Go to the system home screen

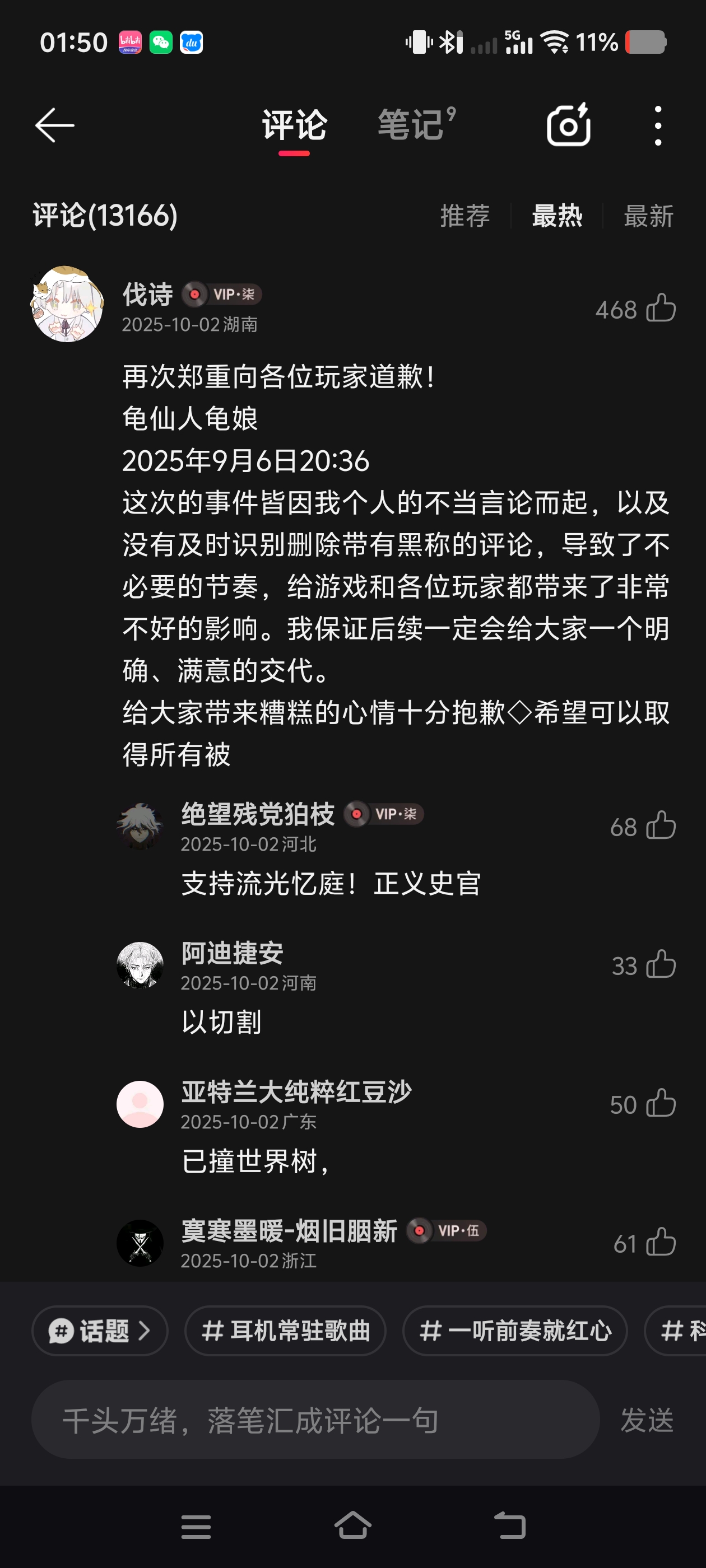click(x=352, y=1525)
